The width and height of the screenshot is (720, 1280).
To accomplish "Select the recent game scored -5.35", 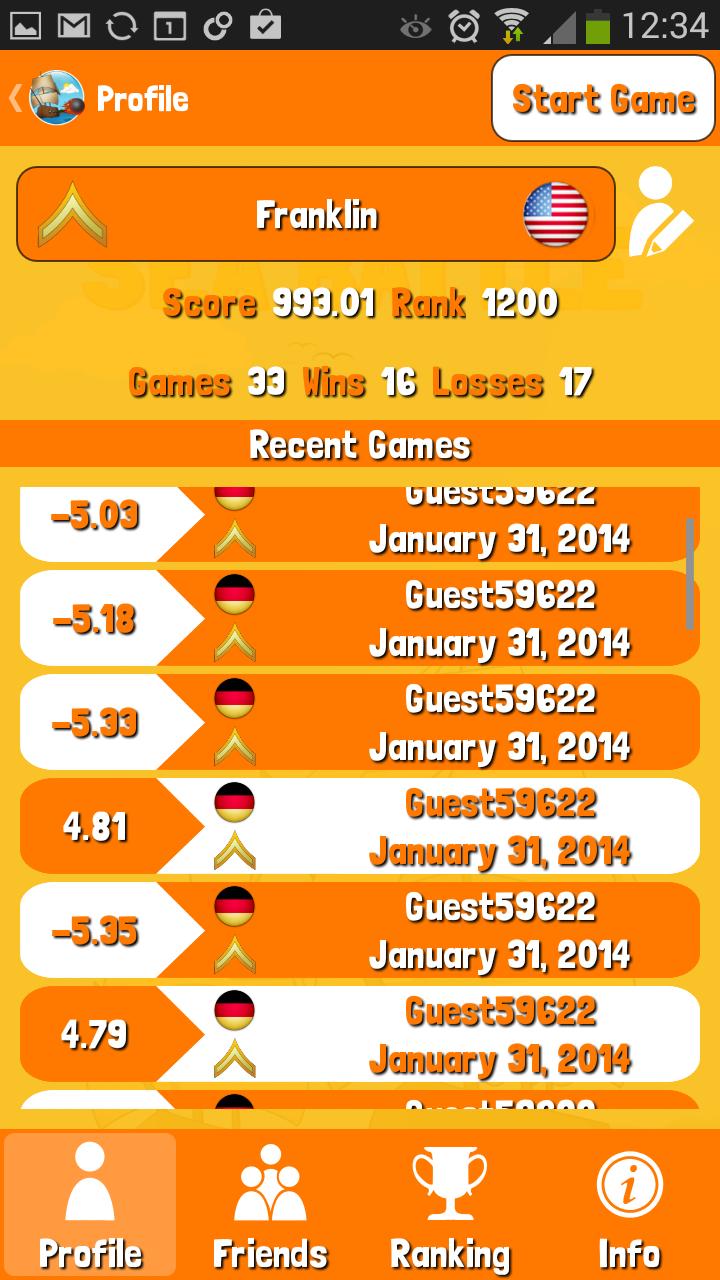I will (360, 931).
